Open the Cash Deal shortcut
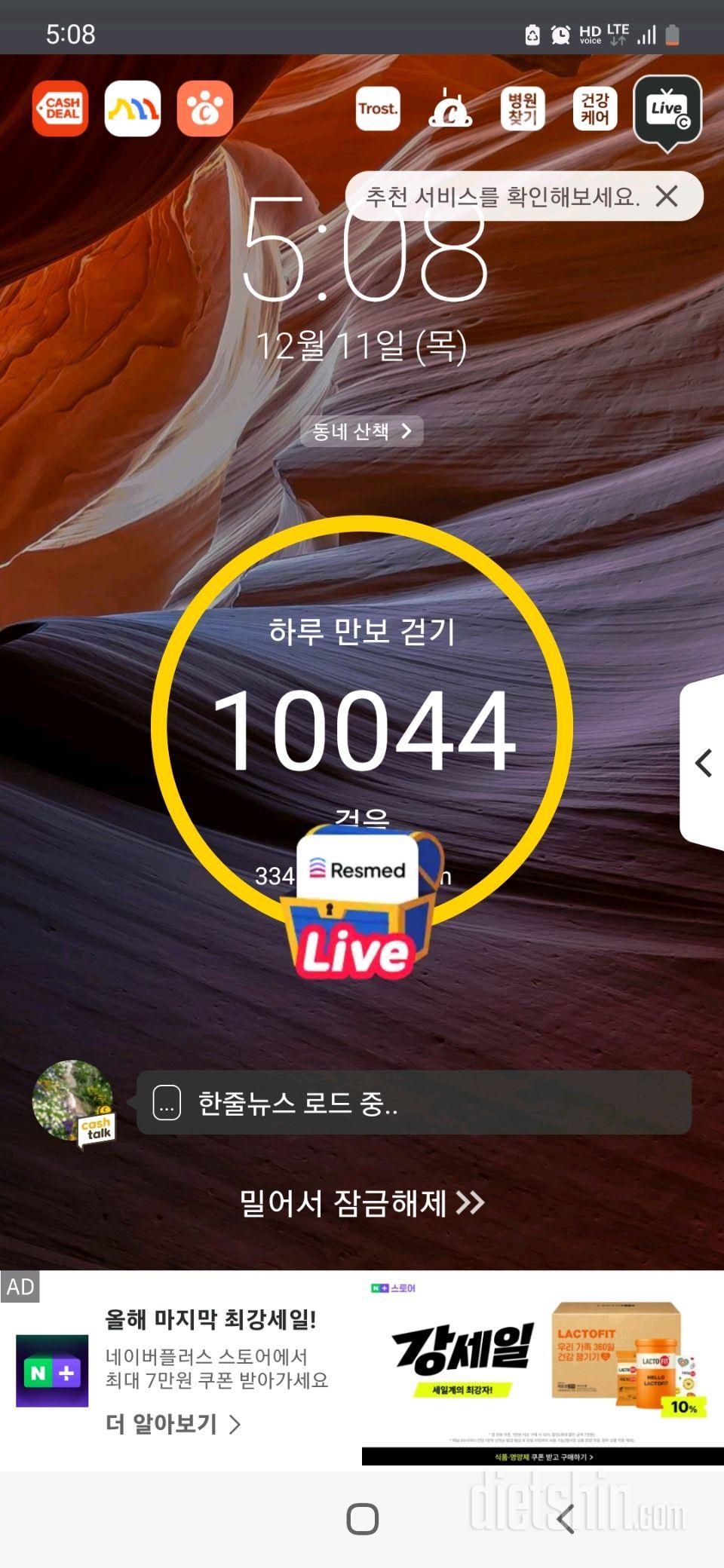 click(x=60, y=109)
